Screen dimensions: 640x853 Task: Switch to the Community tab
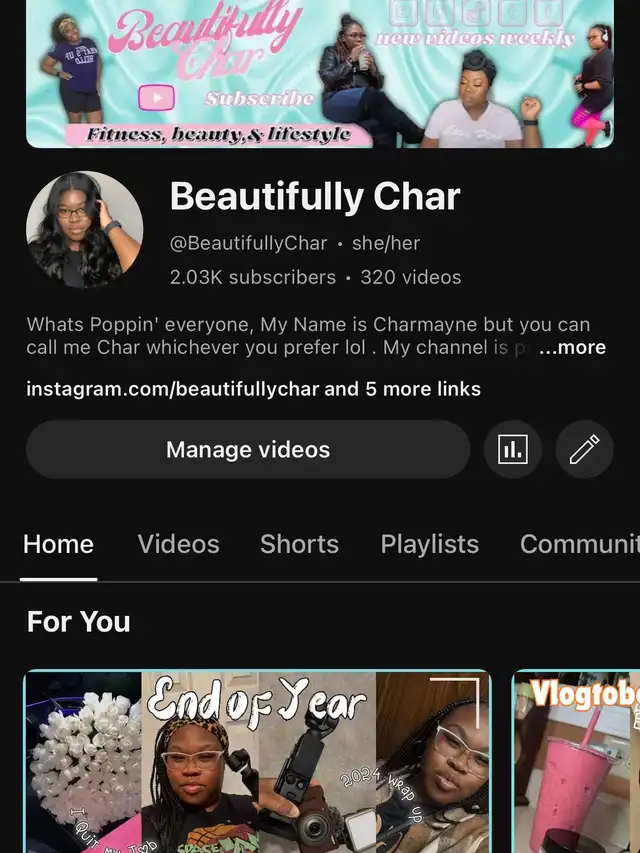coord(578,544)
